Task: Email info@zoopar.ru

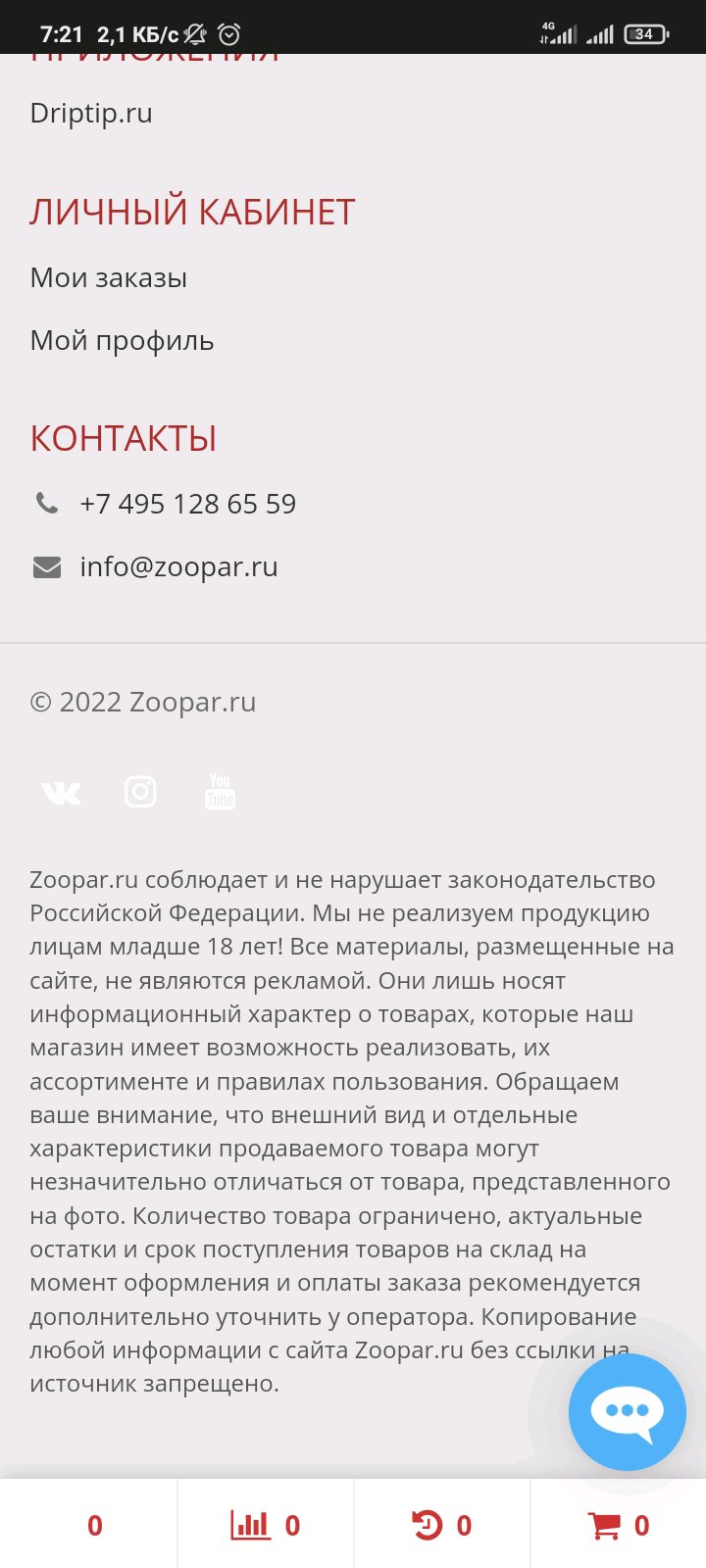Action: tap(178, 566)
